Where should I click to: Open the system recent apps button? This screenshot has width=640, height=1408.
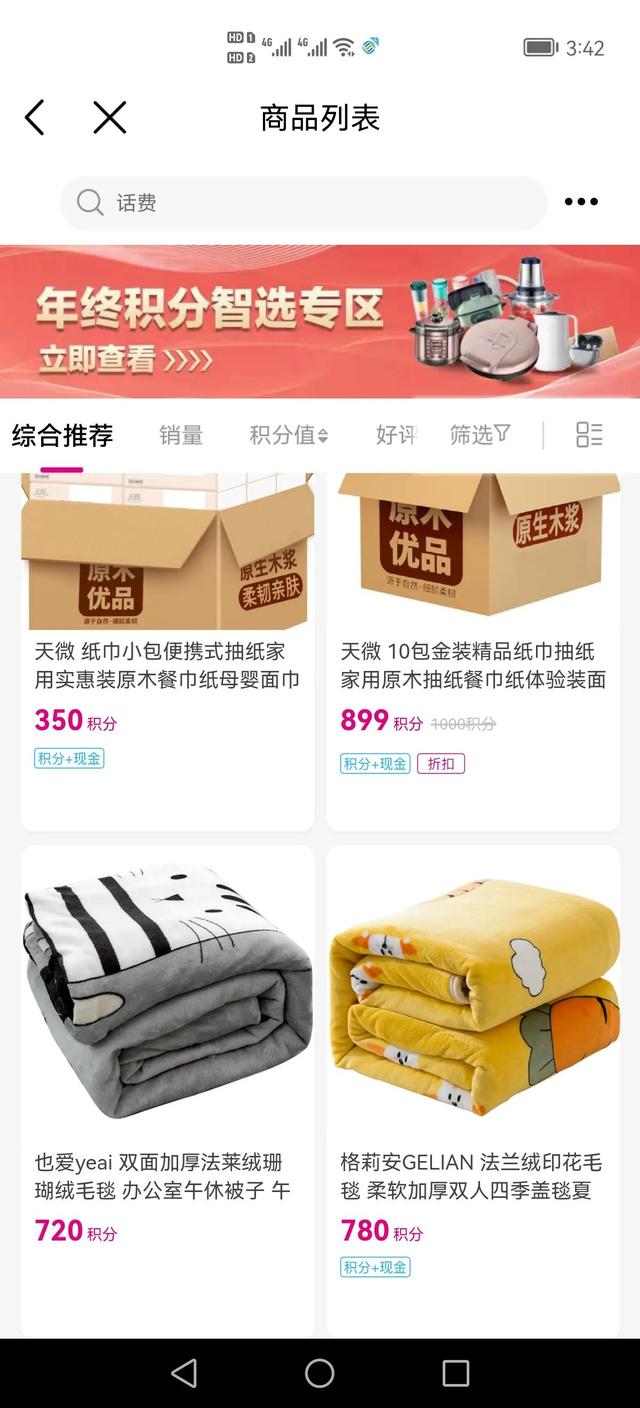pos(456,1373)
